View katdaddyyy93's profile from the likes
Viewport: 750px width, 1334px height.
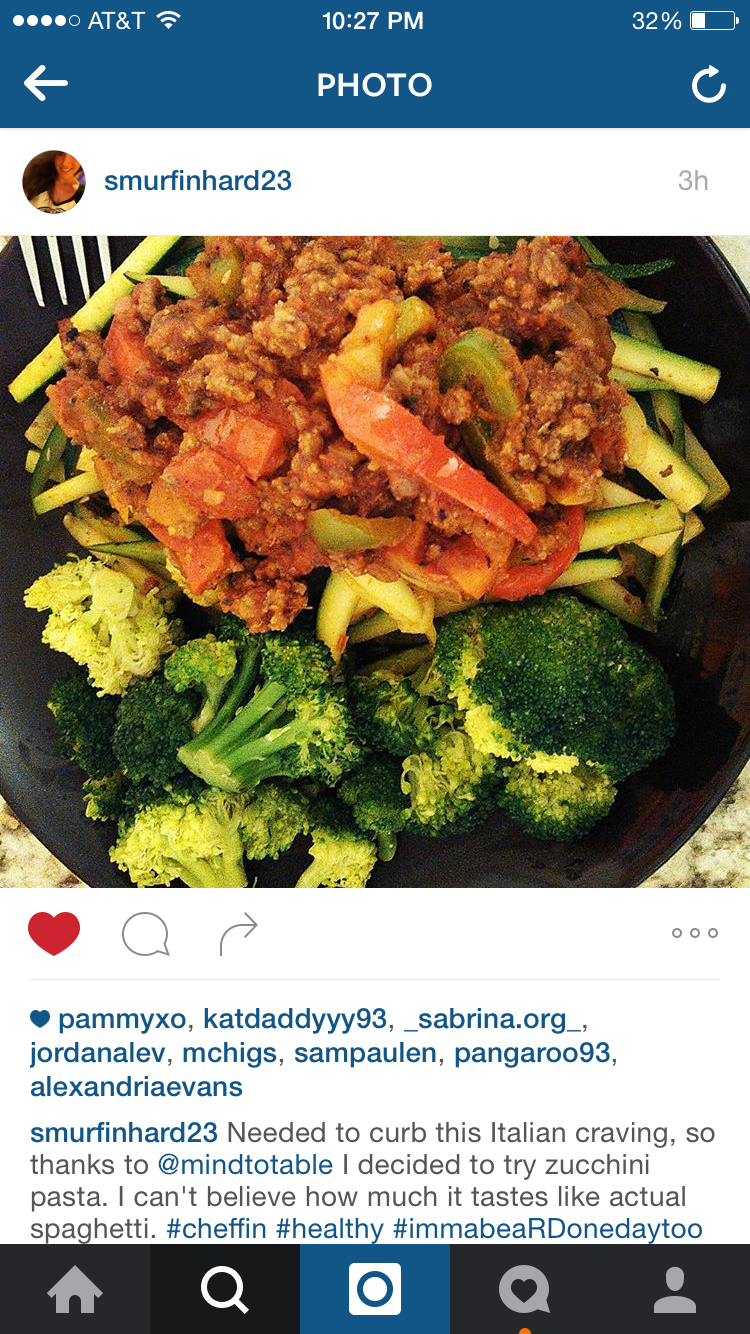[x=295, y=1019]
